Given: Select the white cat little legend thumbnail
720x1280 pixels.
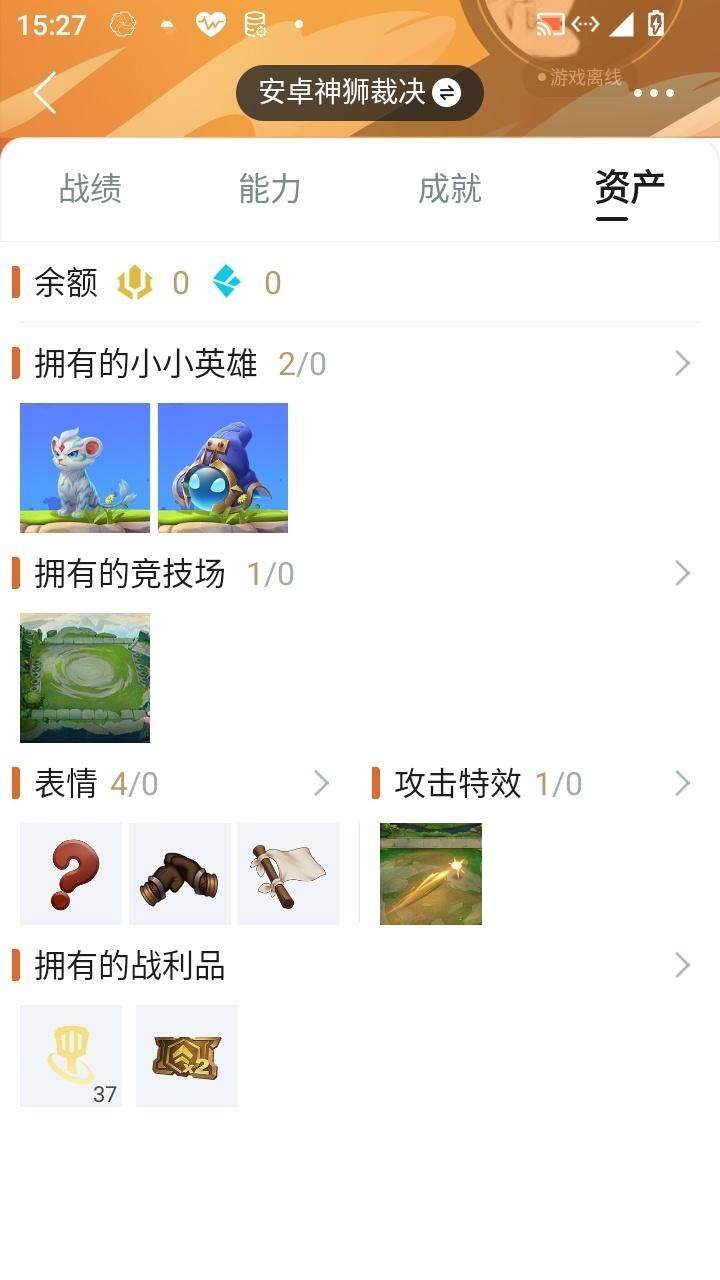Looking at the screenshot, I should 84,467.
